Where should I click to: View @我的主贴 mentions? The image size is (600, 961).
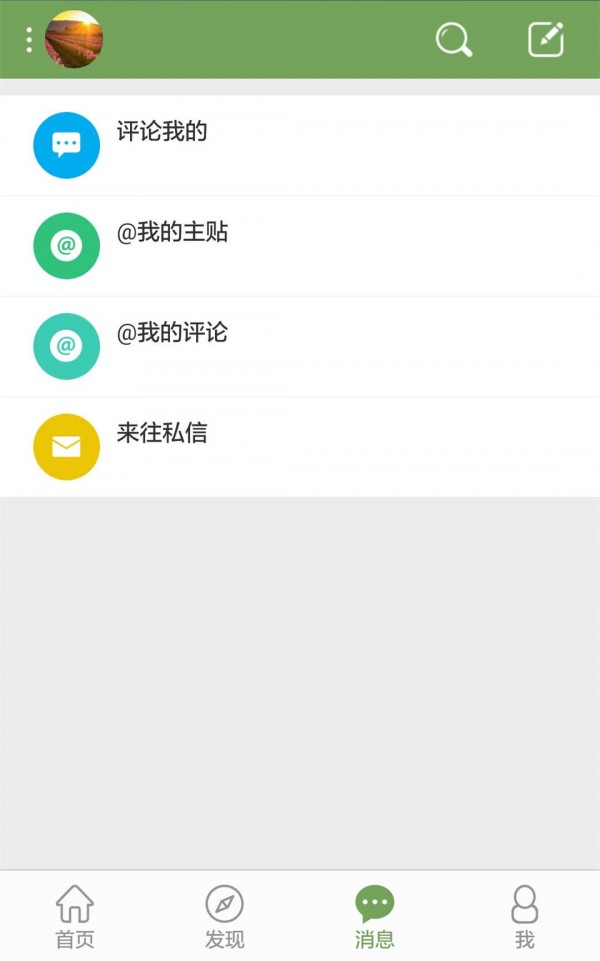[300, 246]
